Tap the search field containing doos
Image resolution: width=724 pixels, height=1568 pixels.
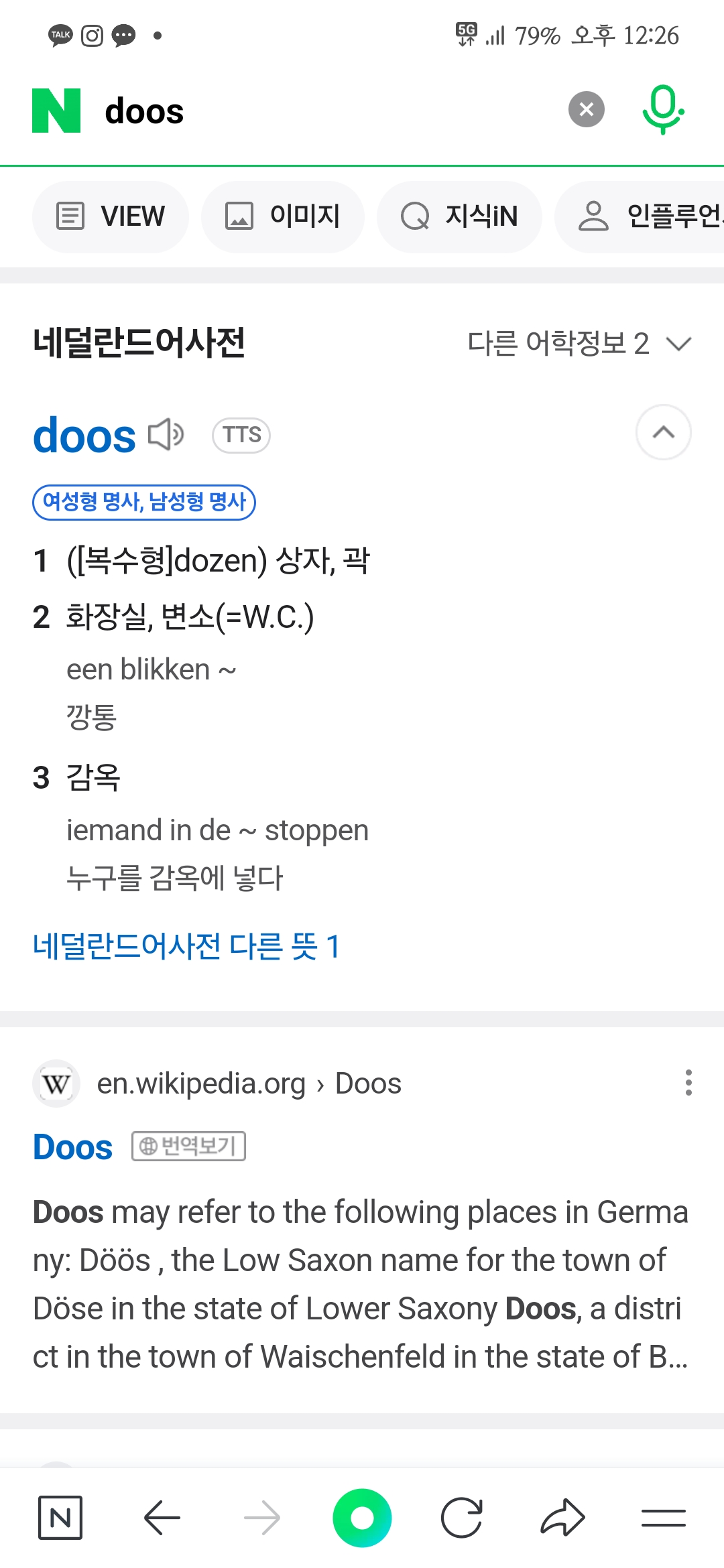pos(322,111)
